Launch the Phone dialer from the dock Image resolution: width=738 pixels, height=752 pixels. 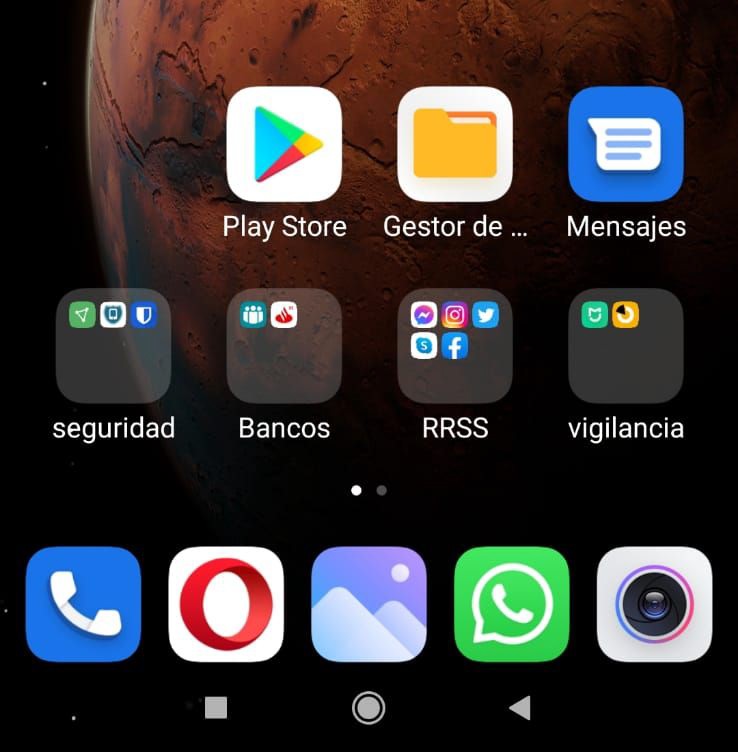pos(83,604)
